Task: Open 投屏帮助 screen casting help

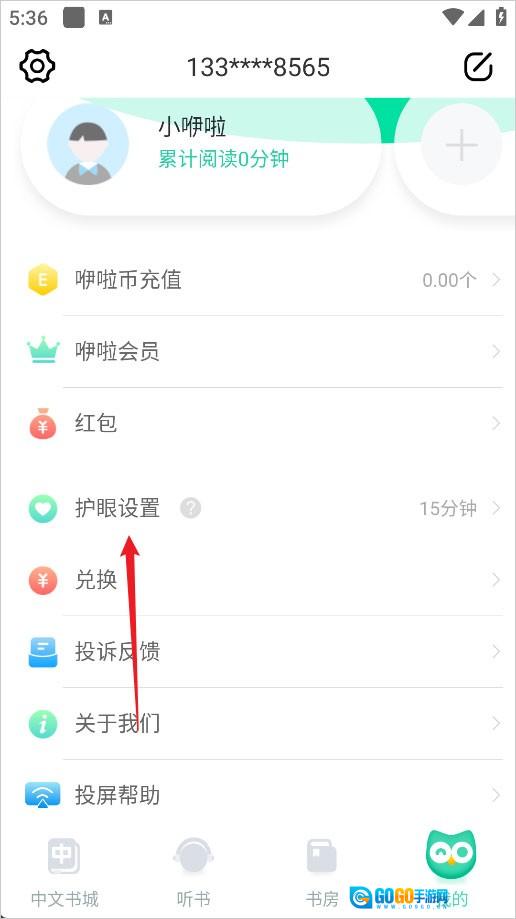Action: [258, 795]
